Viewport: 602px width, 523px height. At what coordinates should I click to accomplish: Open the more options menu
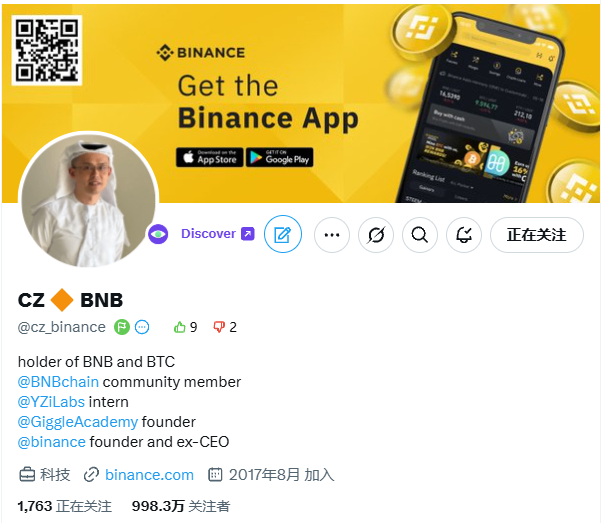pyautogui.click(x=332, y=235)
